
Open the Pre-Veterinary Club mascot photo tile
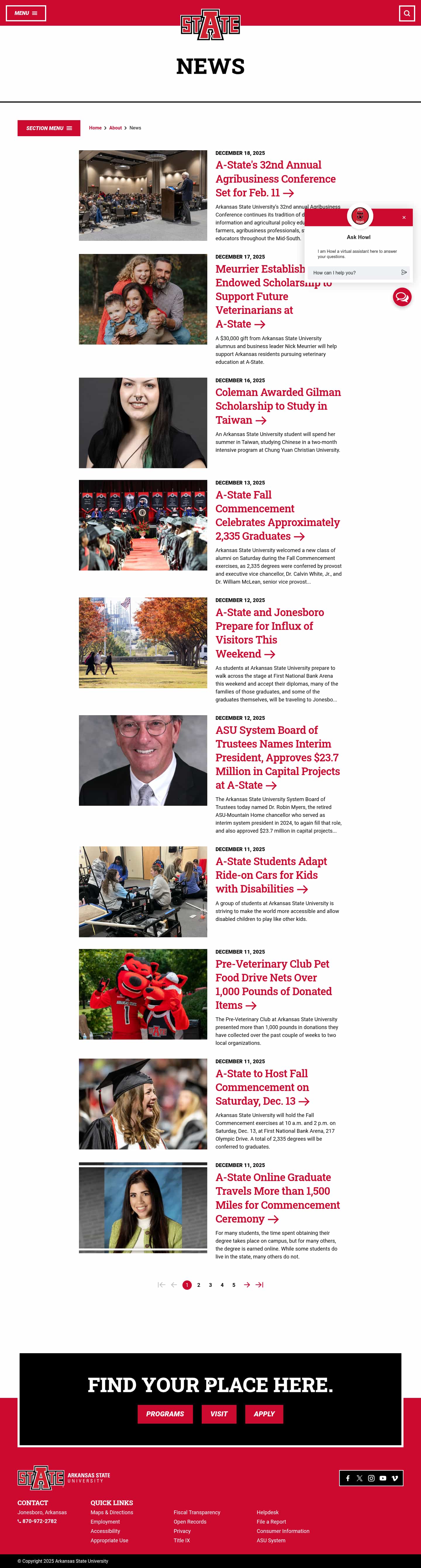click(x=143, y=994)
